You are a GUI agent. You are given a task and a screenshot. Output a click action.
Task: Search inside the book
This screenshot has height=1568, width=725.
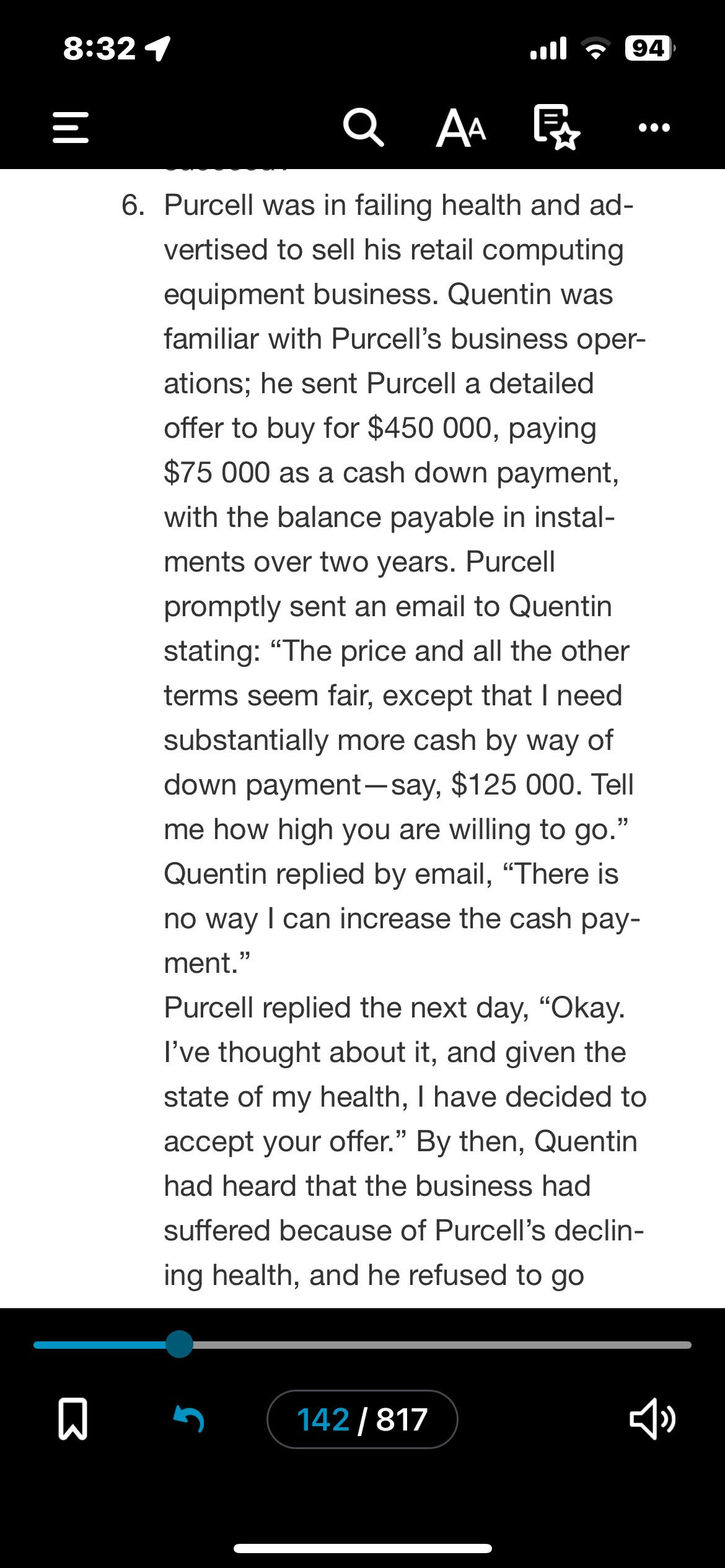click(363, 128)
